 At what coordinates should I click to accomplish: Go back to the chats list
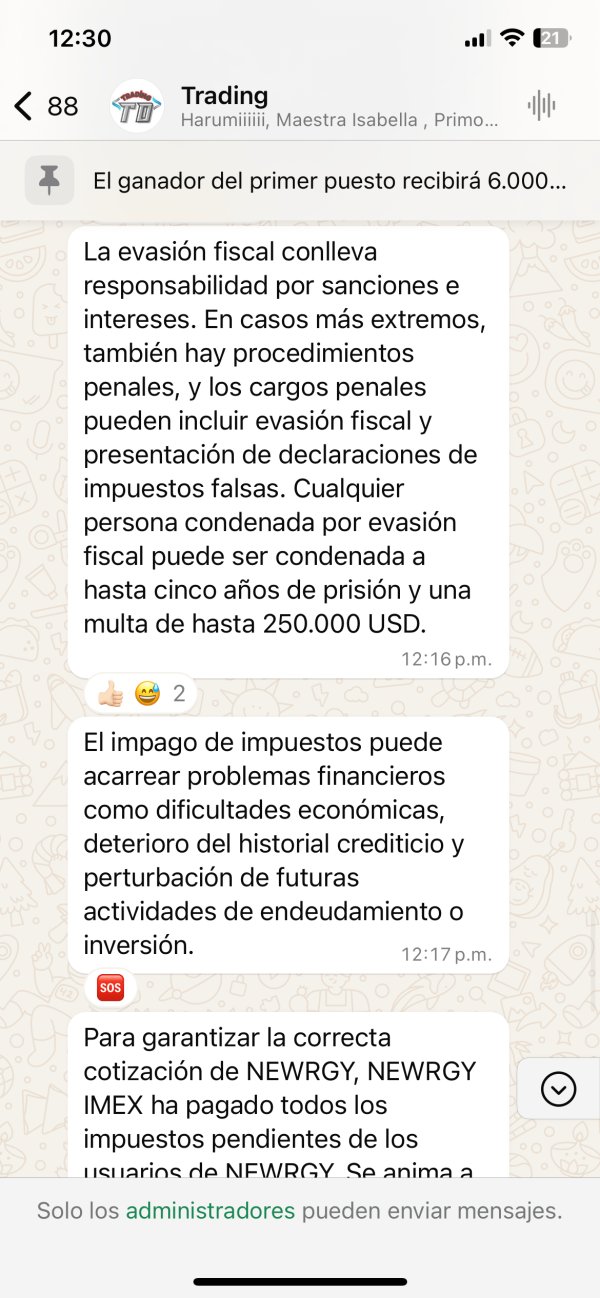(x=46, y=106)
